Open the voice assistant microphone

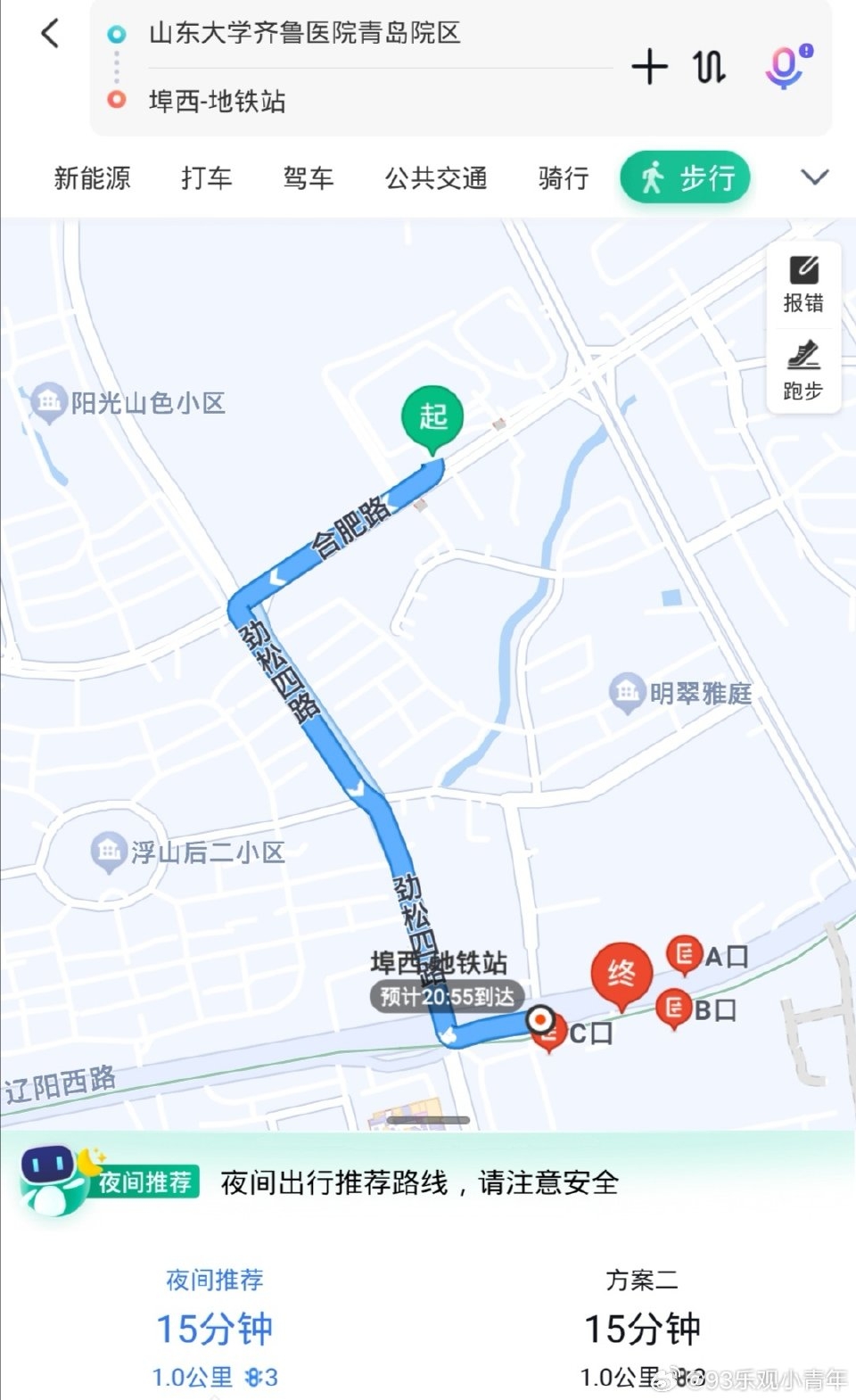click(788, 66)
